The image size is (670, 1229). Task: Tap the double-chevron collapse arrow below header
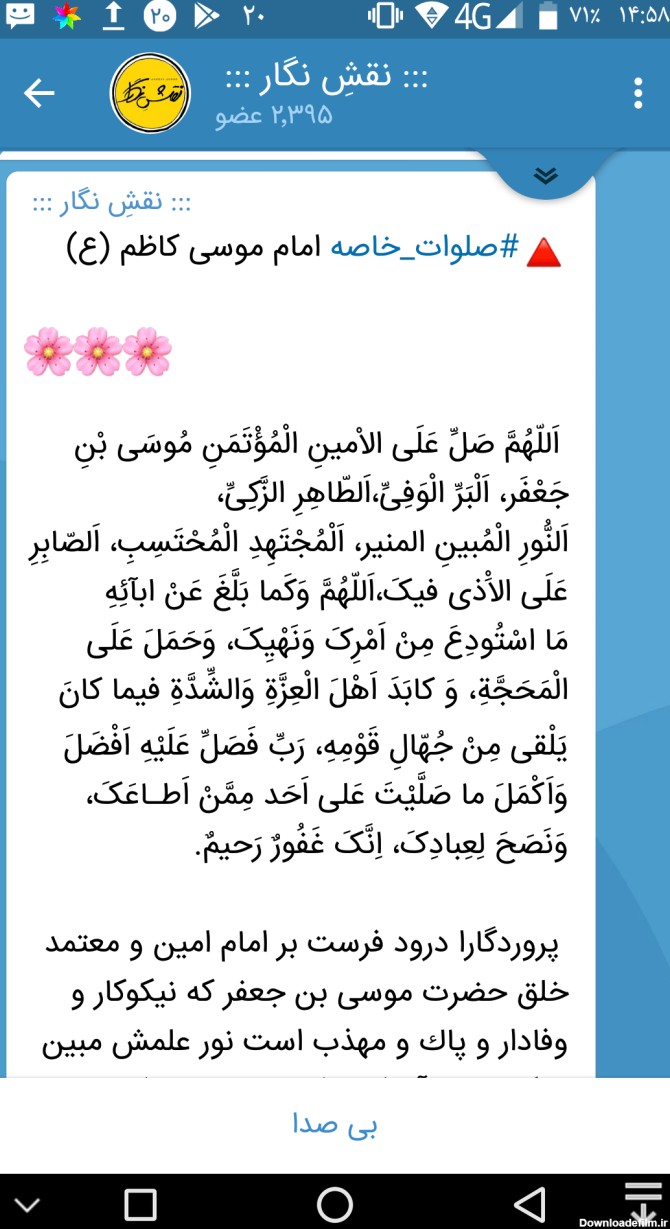545,176
